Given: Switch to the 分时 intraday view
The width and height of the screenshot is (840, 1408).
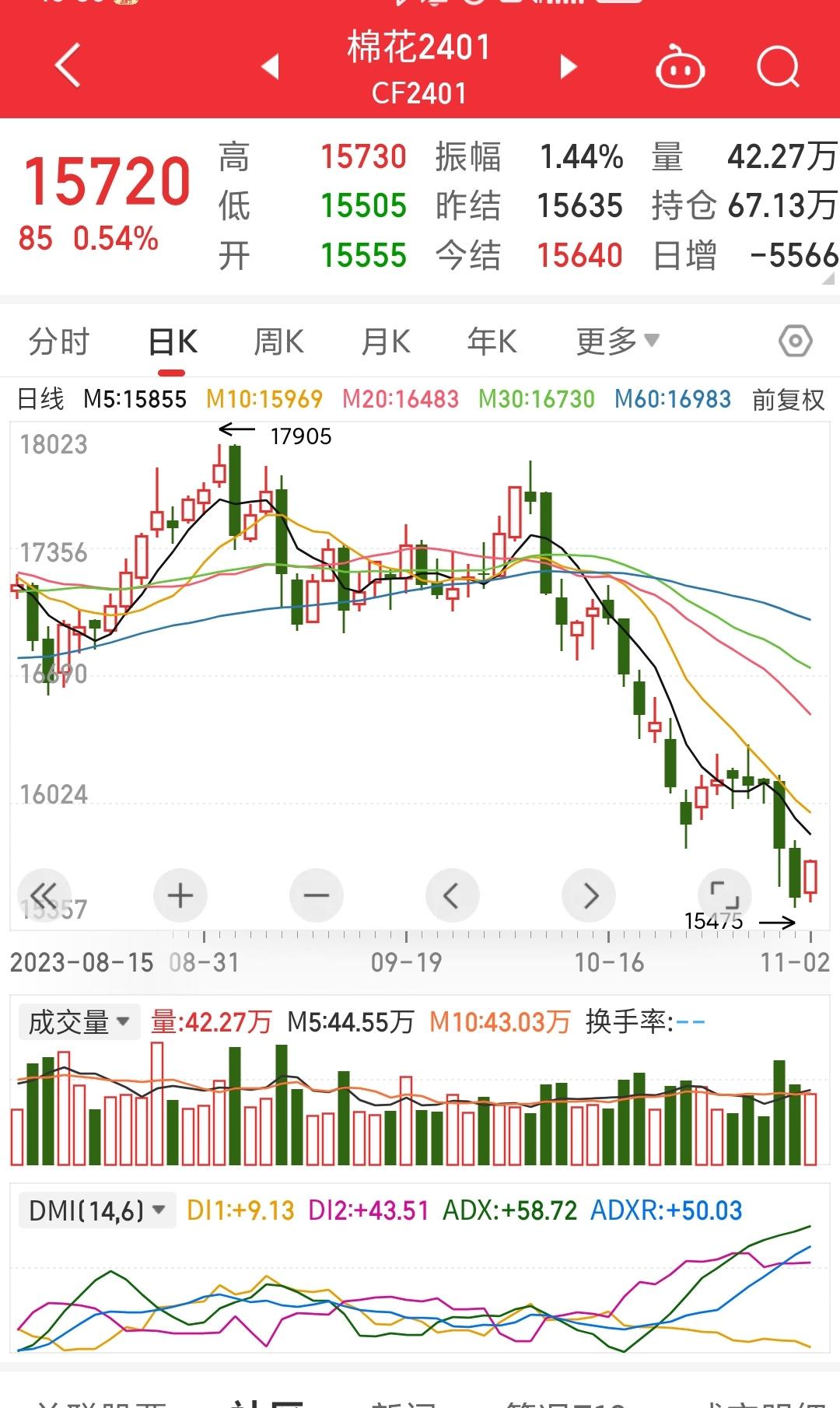Looking at the screenshot, I should (58, 340).
